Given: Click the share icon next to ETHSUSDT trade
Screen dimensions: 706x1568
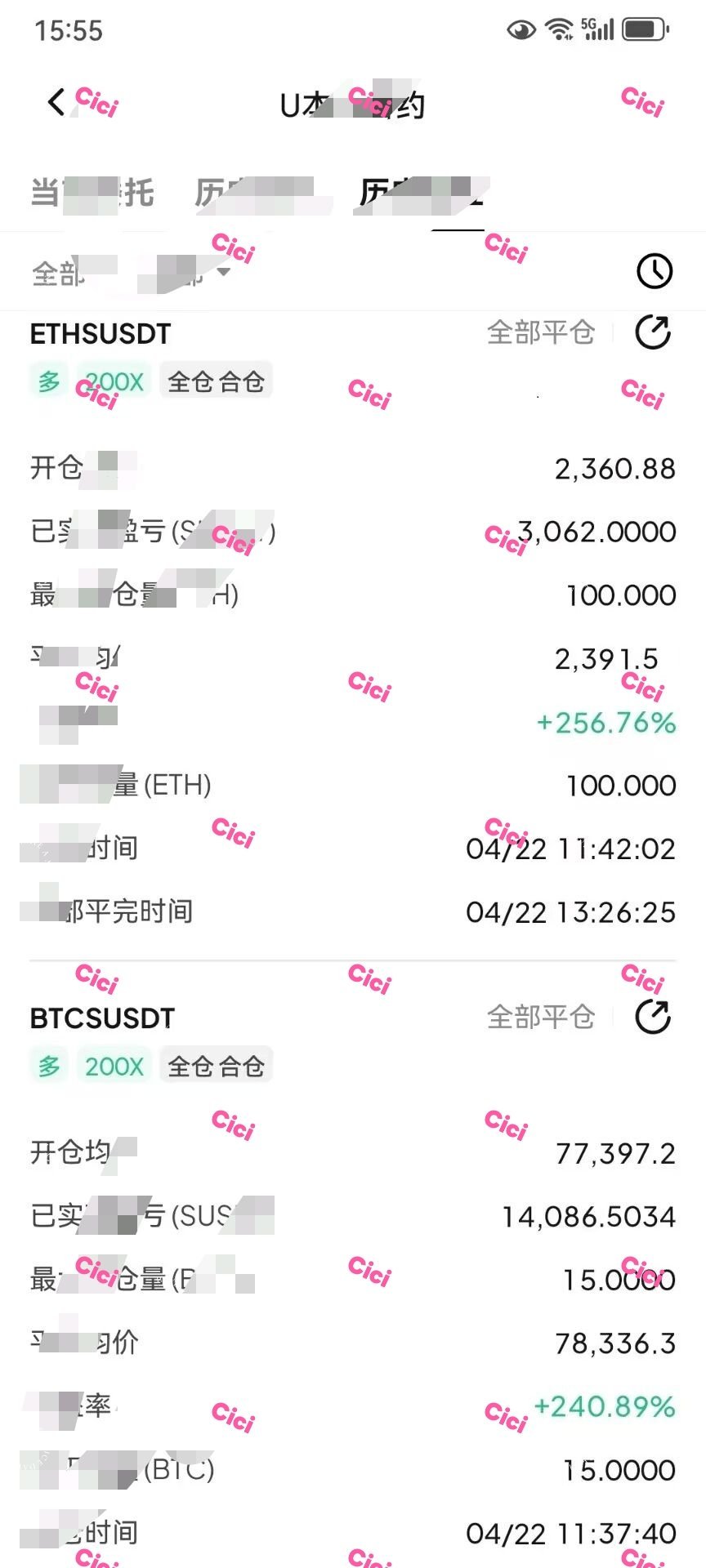Looking at the screenshot, I should click(x=651, y=333).
